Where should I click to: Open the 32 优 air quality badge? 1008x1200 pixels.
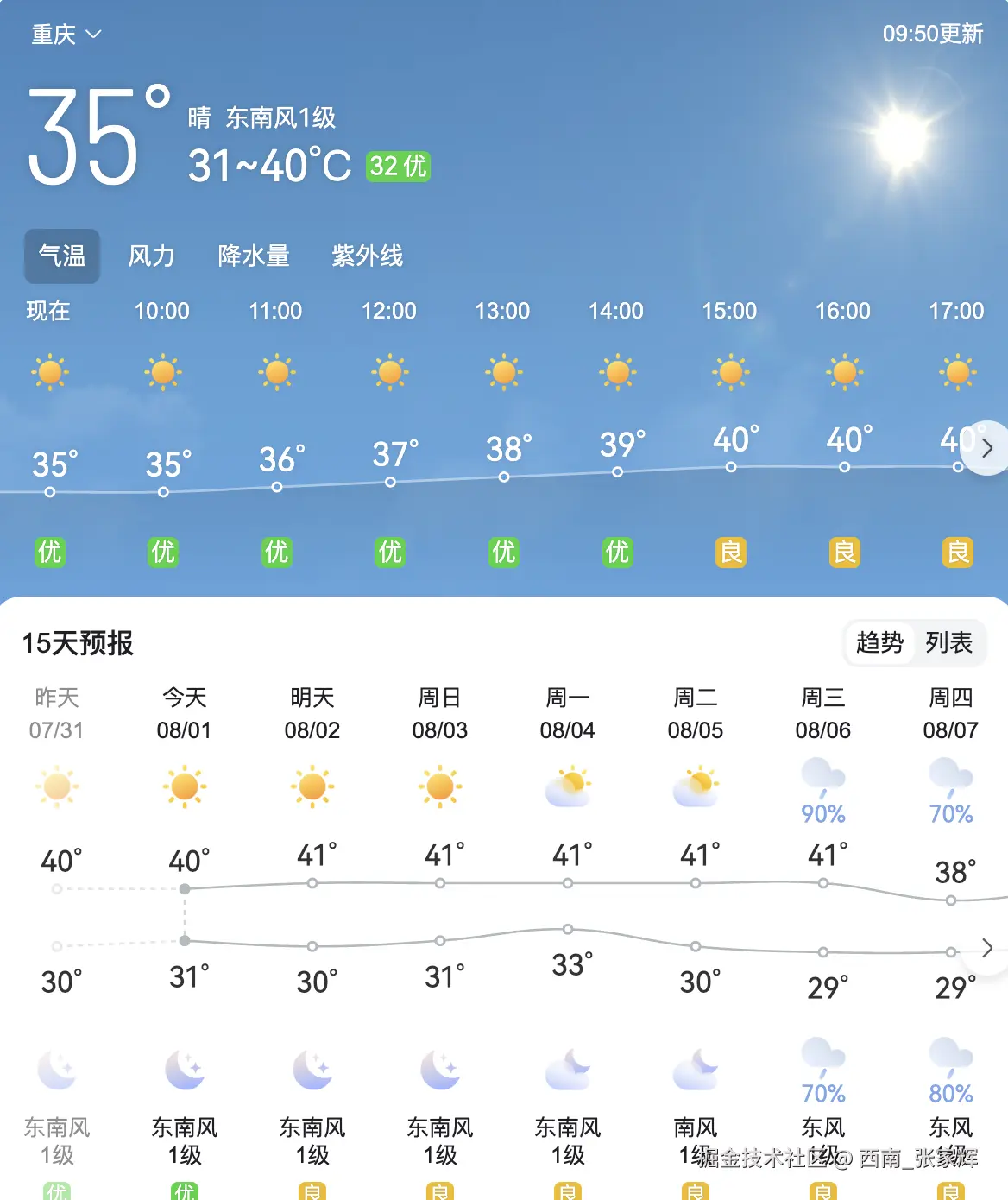(x=398, y=166)
